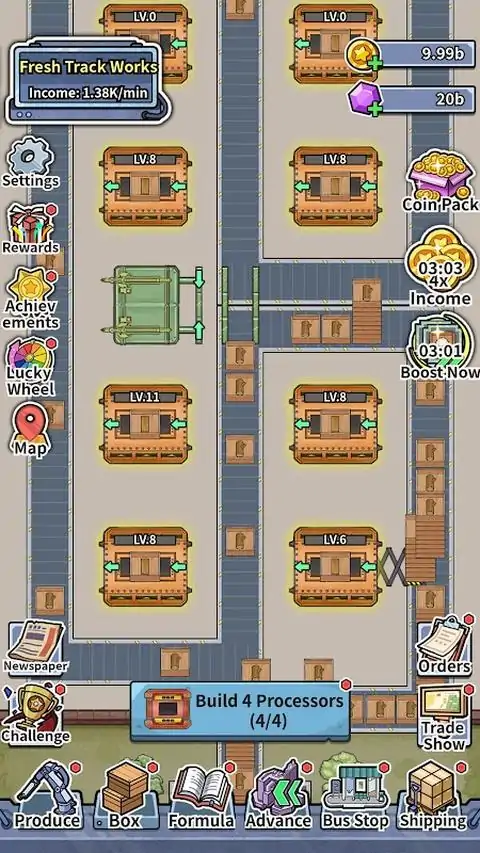
Task: Open Achievements
Action: click(30, 299)
